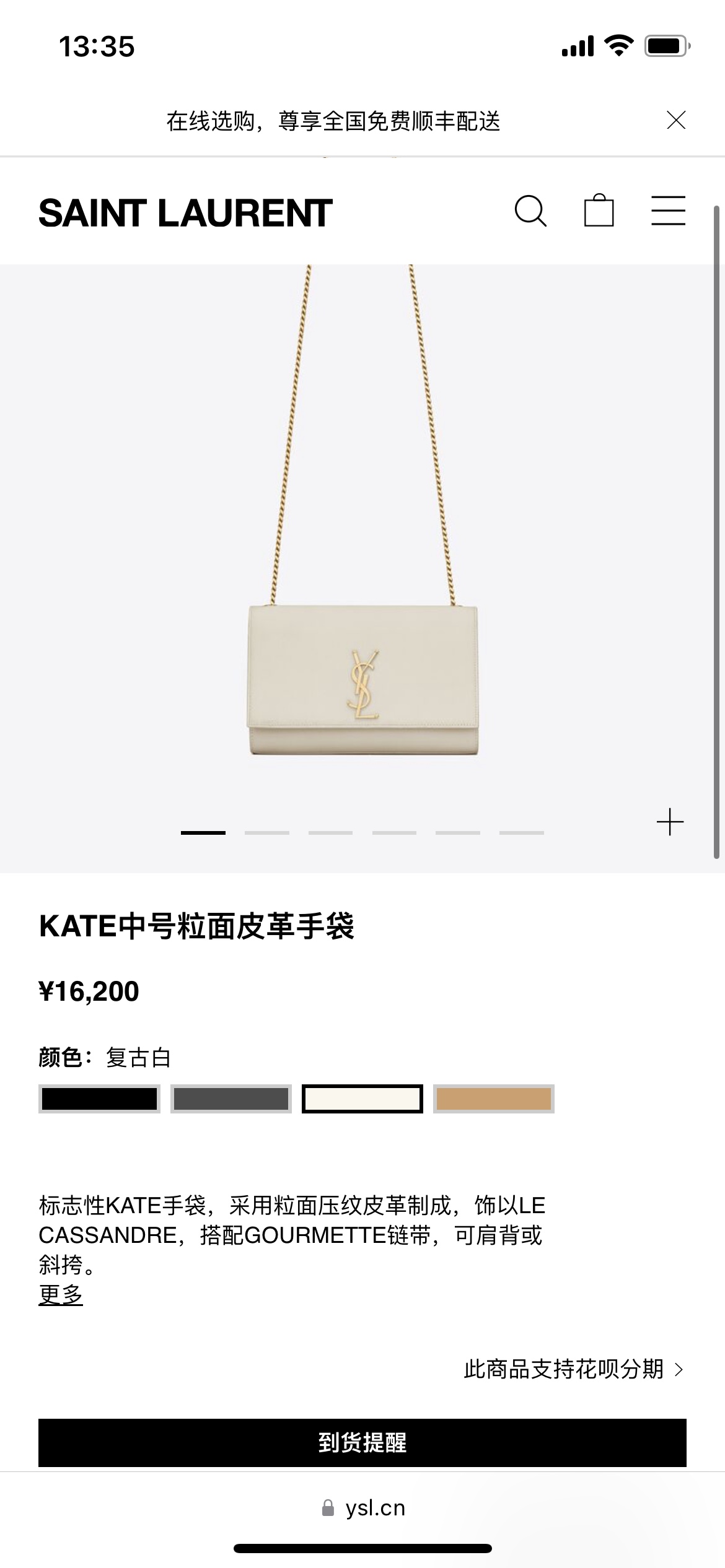Tap the ysl.cn address bar
The width and height of the screenshot is (725, 1568).
tap(364, 1508)
